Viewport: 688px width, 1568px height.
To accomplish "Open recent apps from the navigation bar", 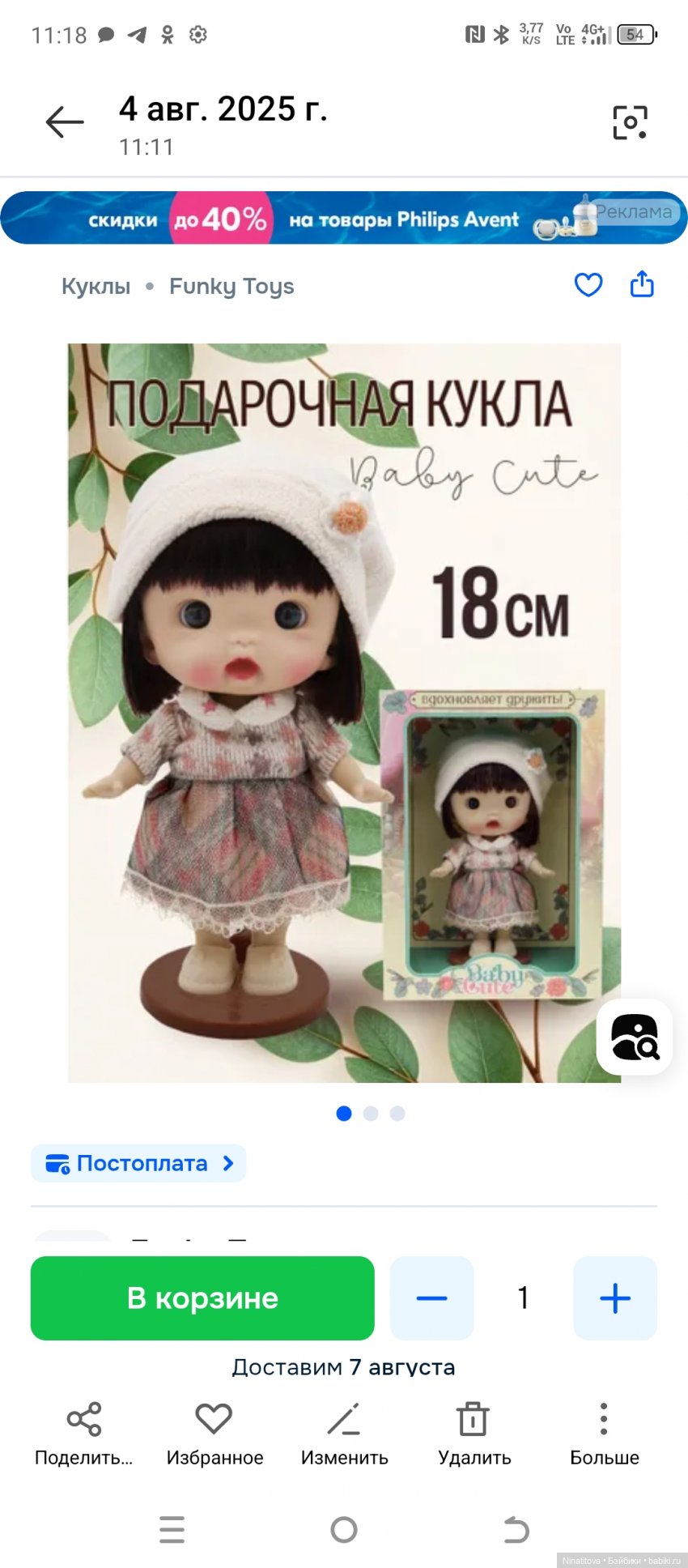I will pyautogui.click(x=172, y=1529).
